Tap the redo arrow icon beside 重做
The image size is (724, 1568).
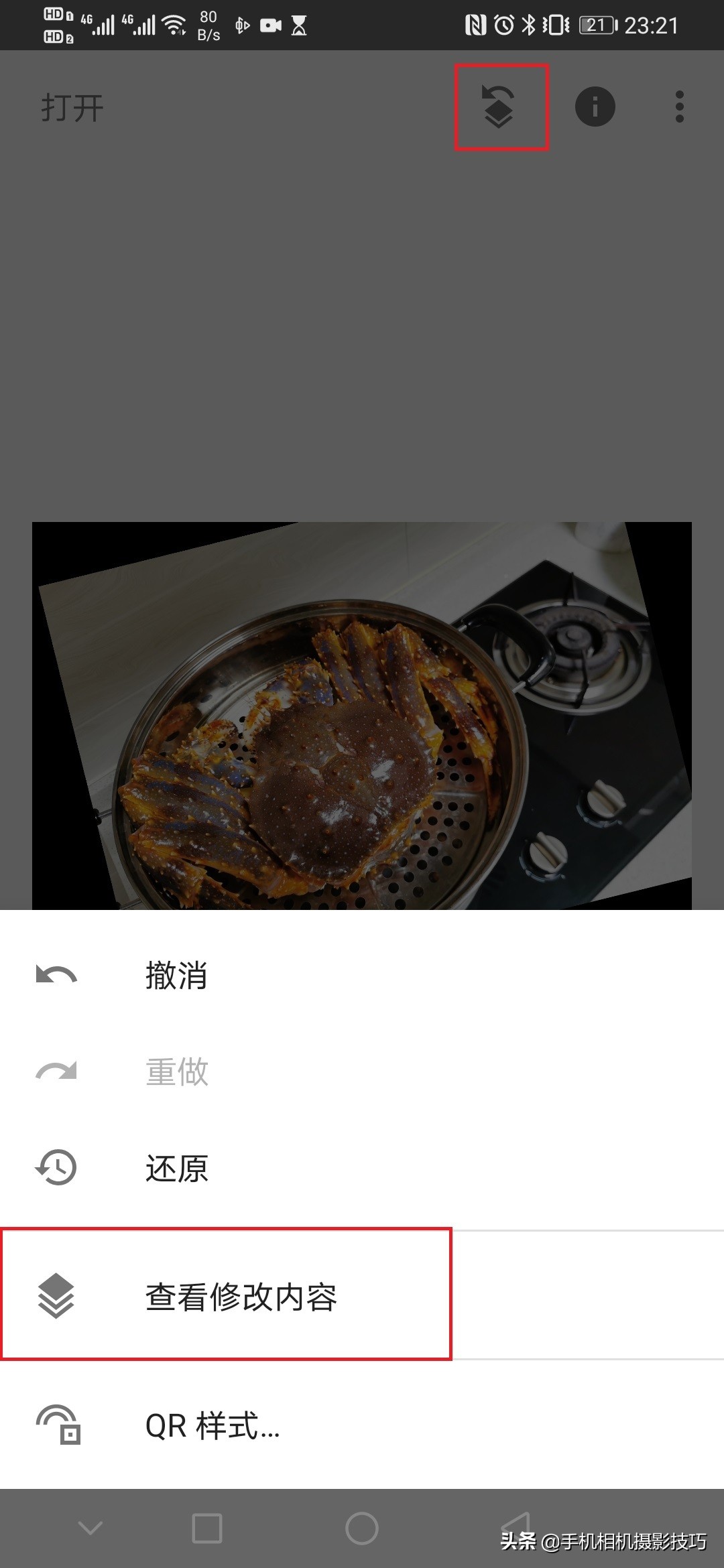pyautogui.click(x=57, y=1071)
